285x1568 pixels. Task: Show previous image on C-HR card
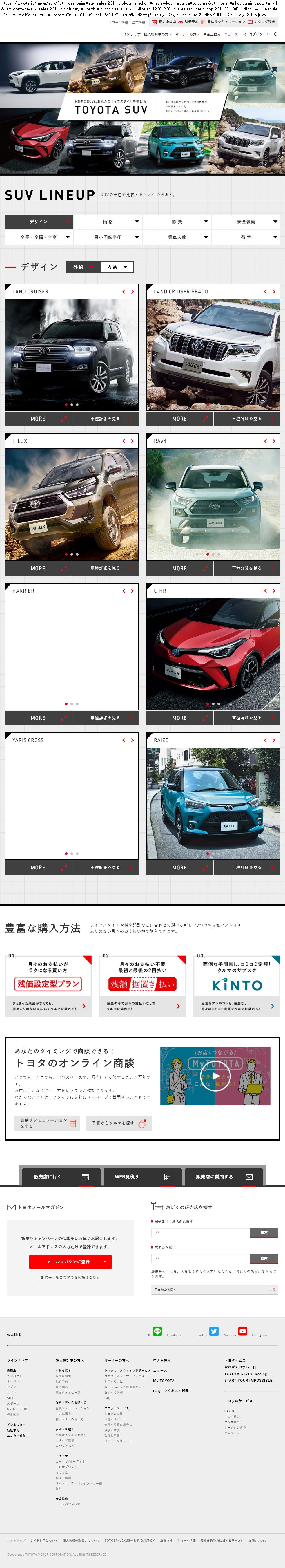coord(265,591)
